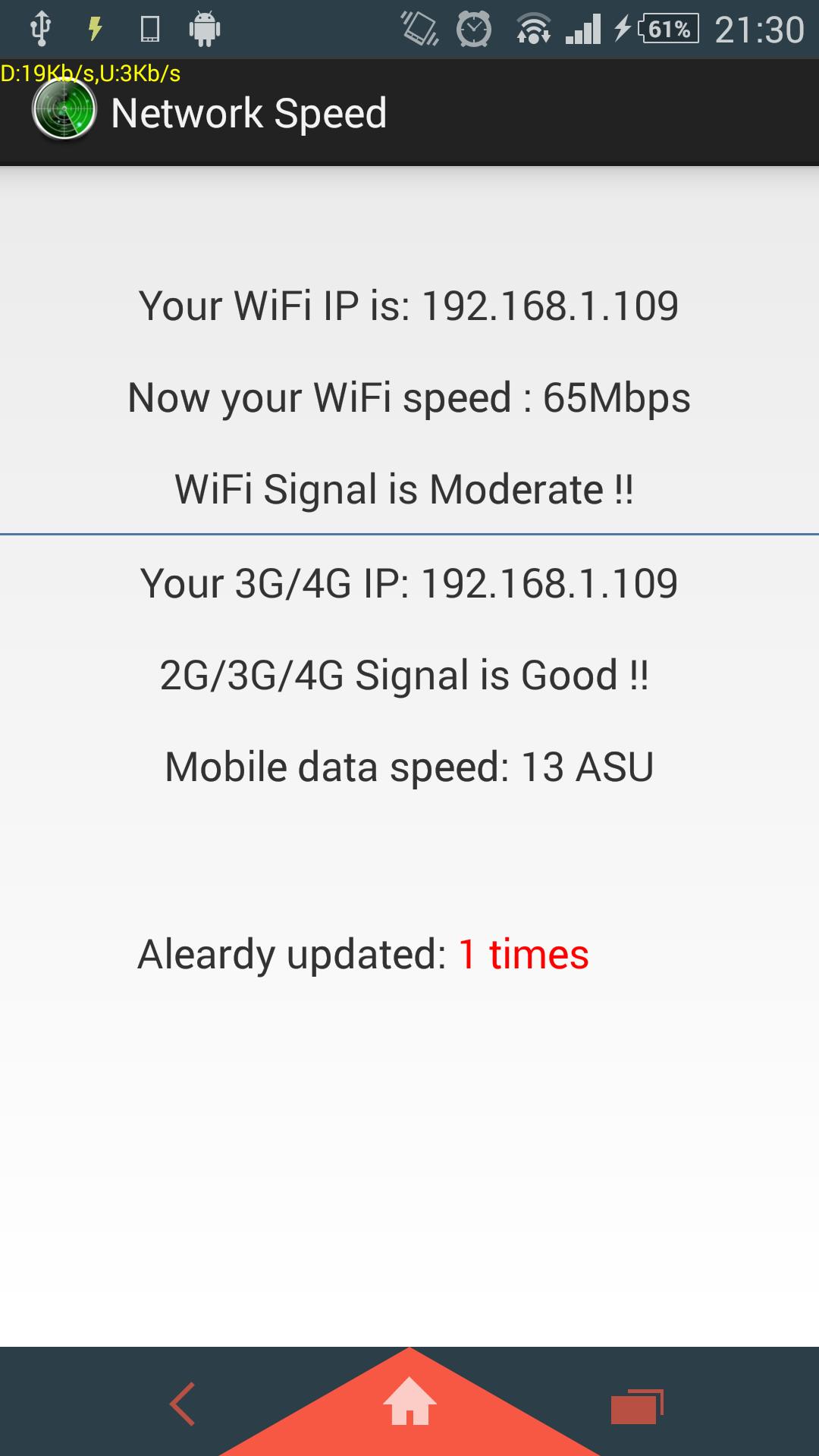Tap the Home button on navigation bar
This screenshot has width=819, height=1456.
pos(409,1403)
